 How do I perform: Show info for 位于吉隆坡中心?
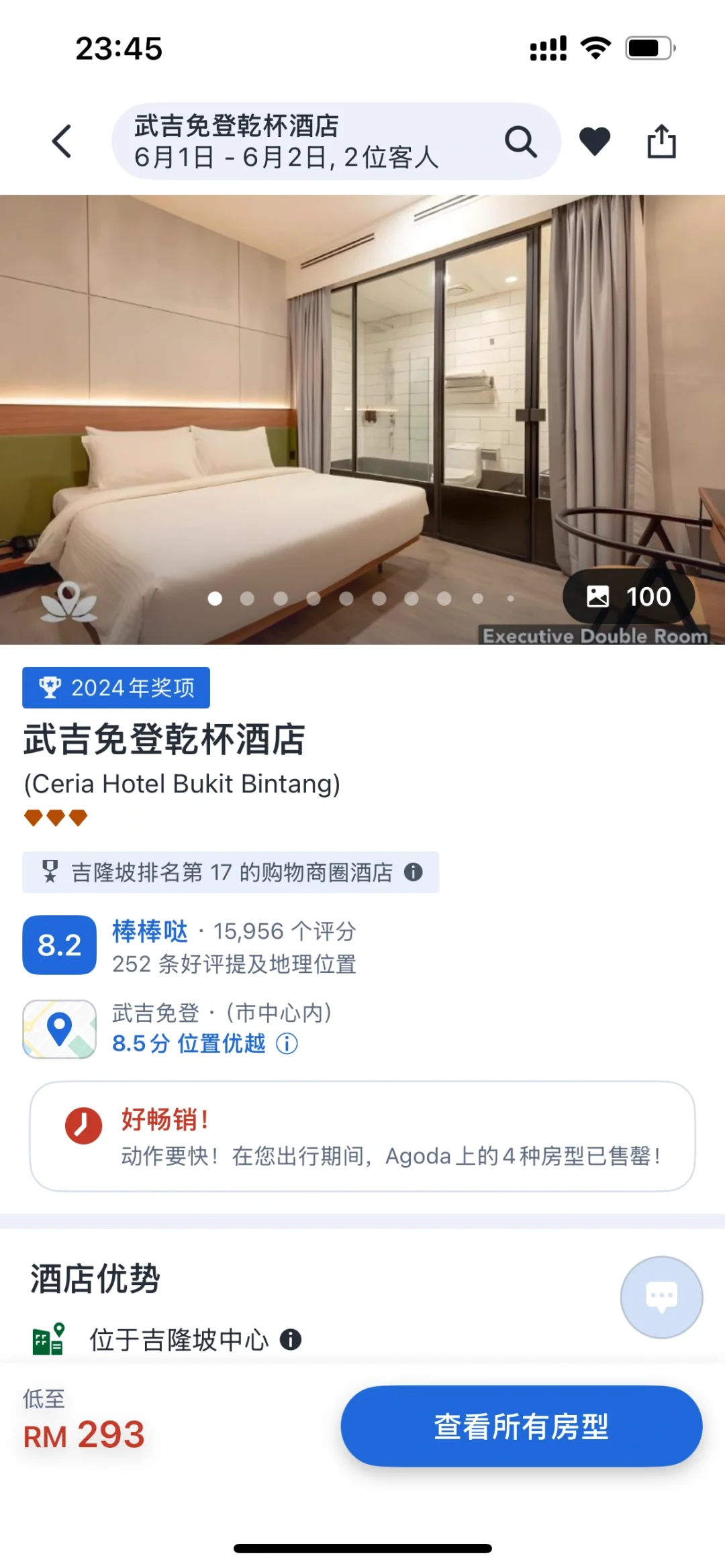pos(291,1340)
